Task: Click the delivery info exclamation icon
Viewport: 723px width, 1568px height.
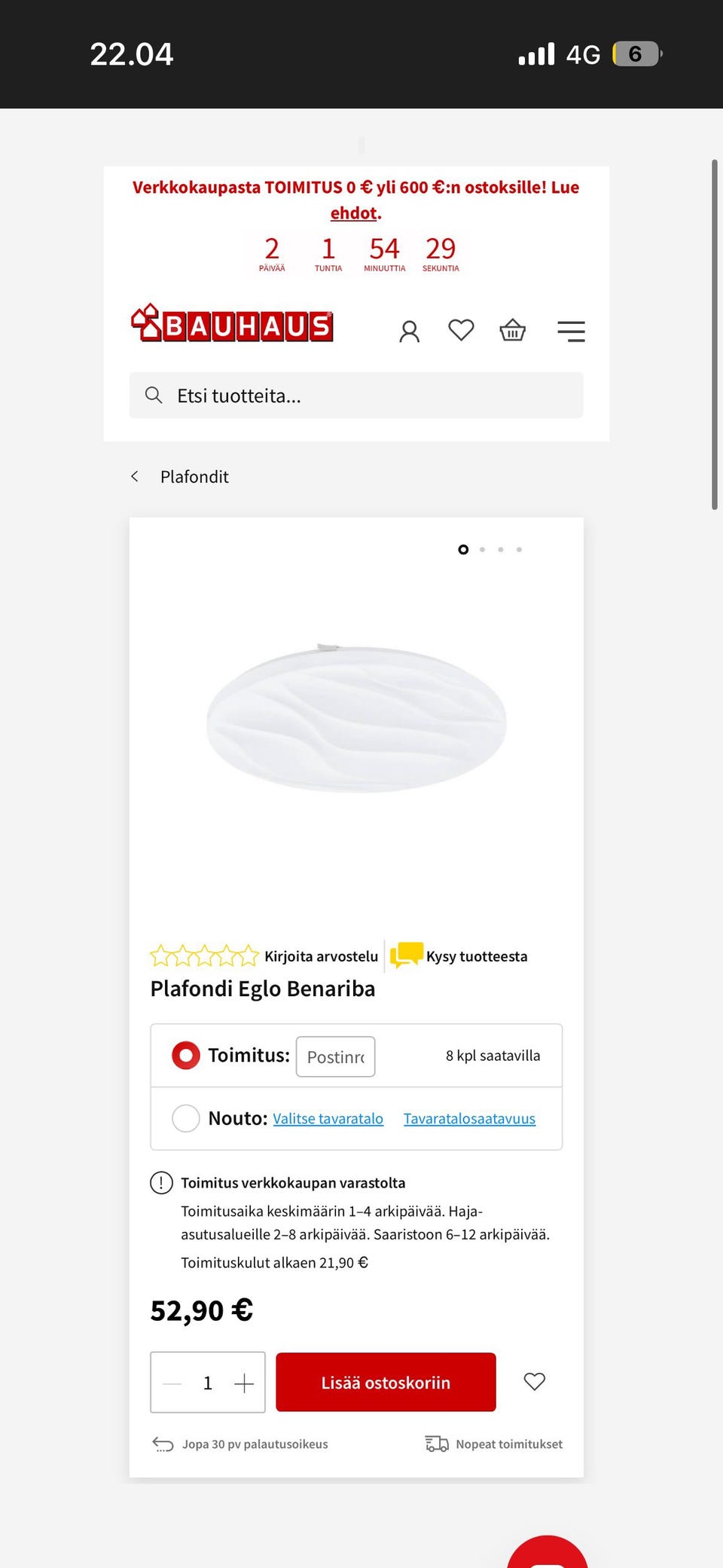Action: [161, 1183]
